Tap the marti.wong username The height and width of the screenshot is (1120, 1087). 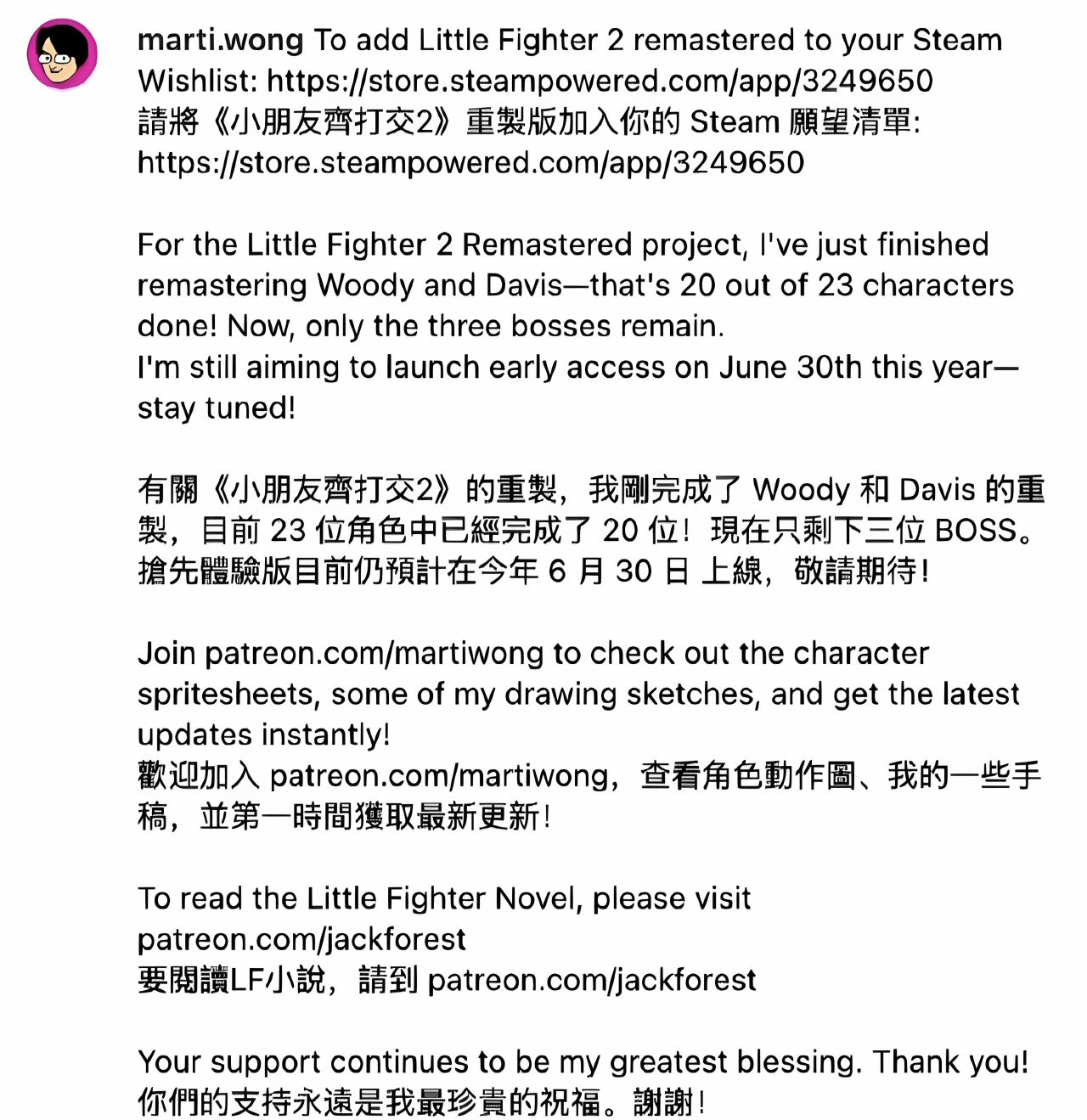[x=220, y=40]
